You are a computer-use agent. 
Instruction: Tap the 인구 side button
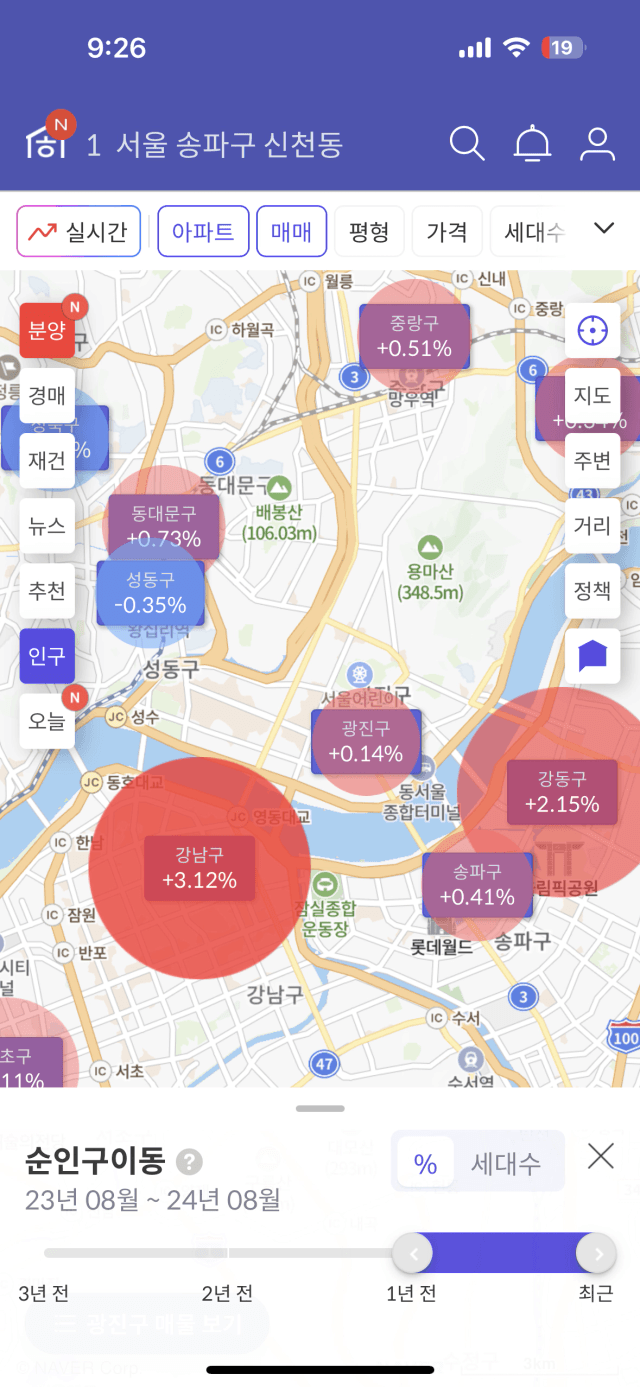point(47,656)
